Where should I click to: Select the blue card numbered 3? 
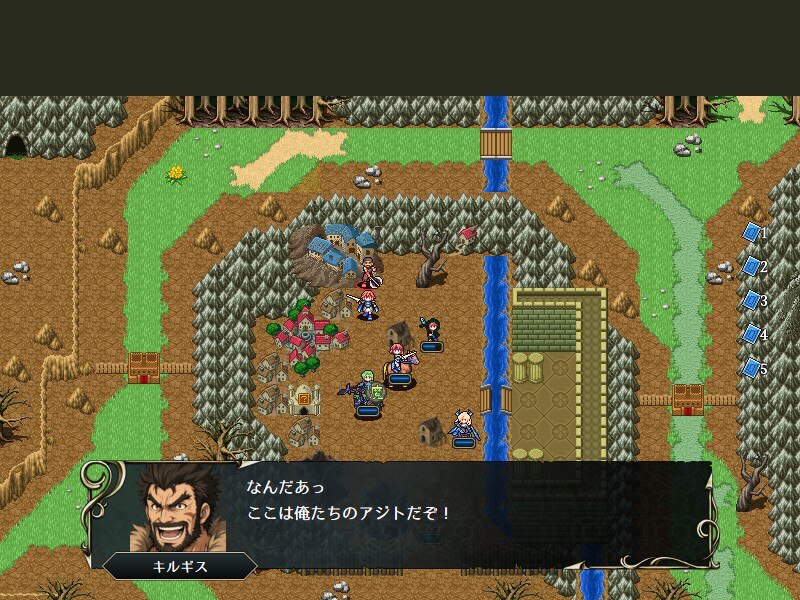click(x=752, y=301)
